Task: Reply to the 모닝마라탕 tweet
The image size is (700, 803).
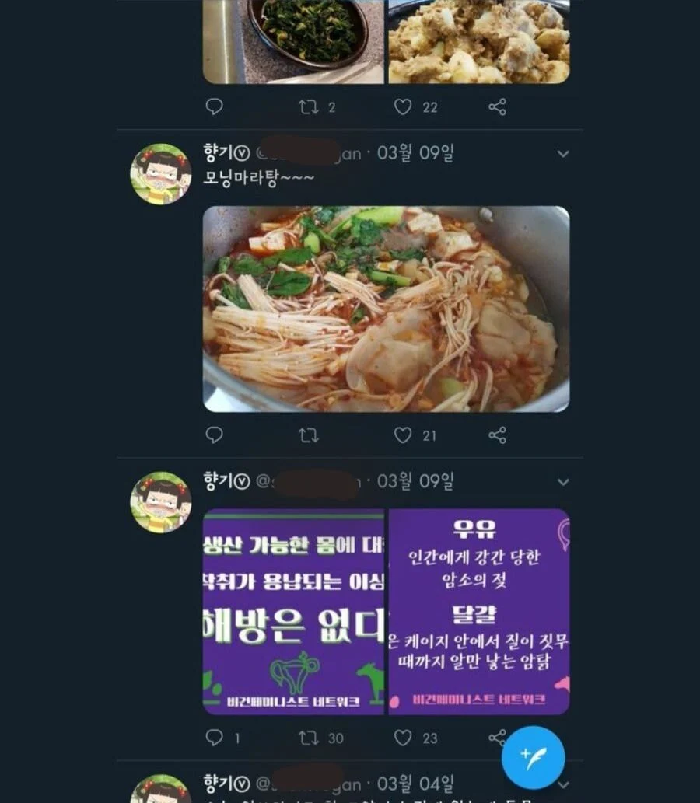Action: [x=214, y=435]
